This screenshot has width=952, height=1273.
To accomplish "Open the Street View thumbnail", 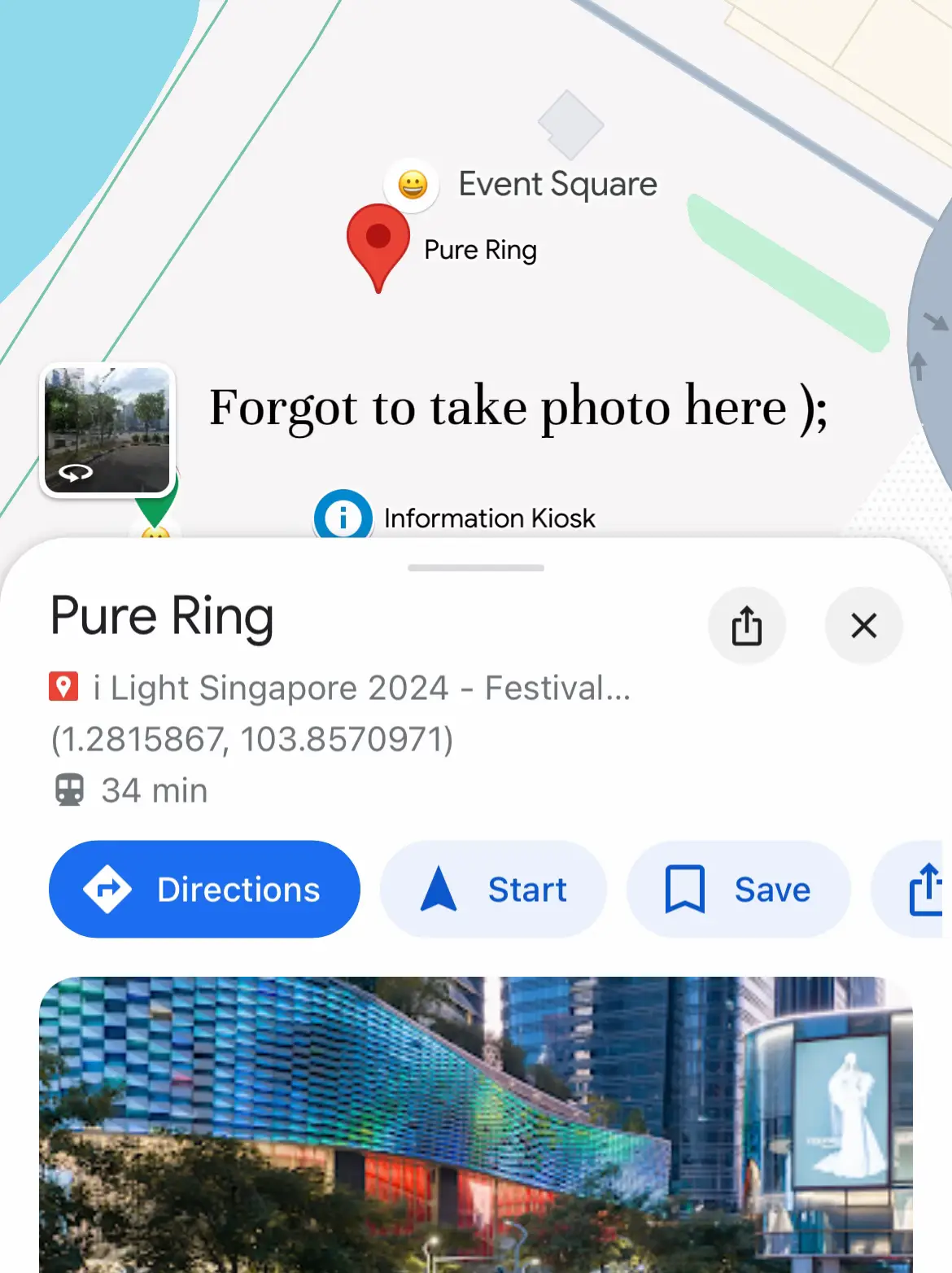I will point(107,430).
